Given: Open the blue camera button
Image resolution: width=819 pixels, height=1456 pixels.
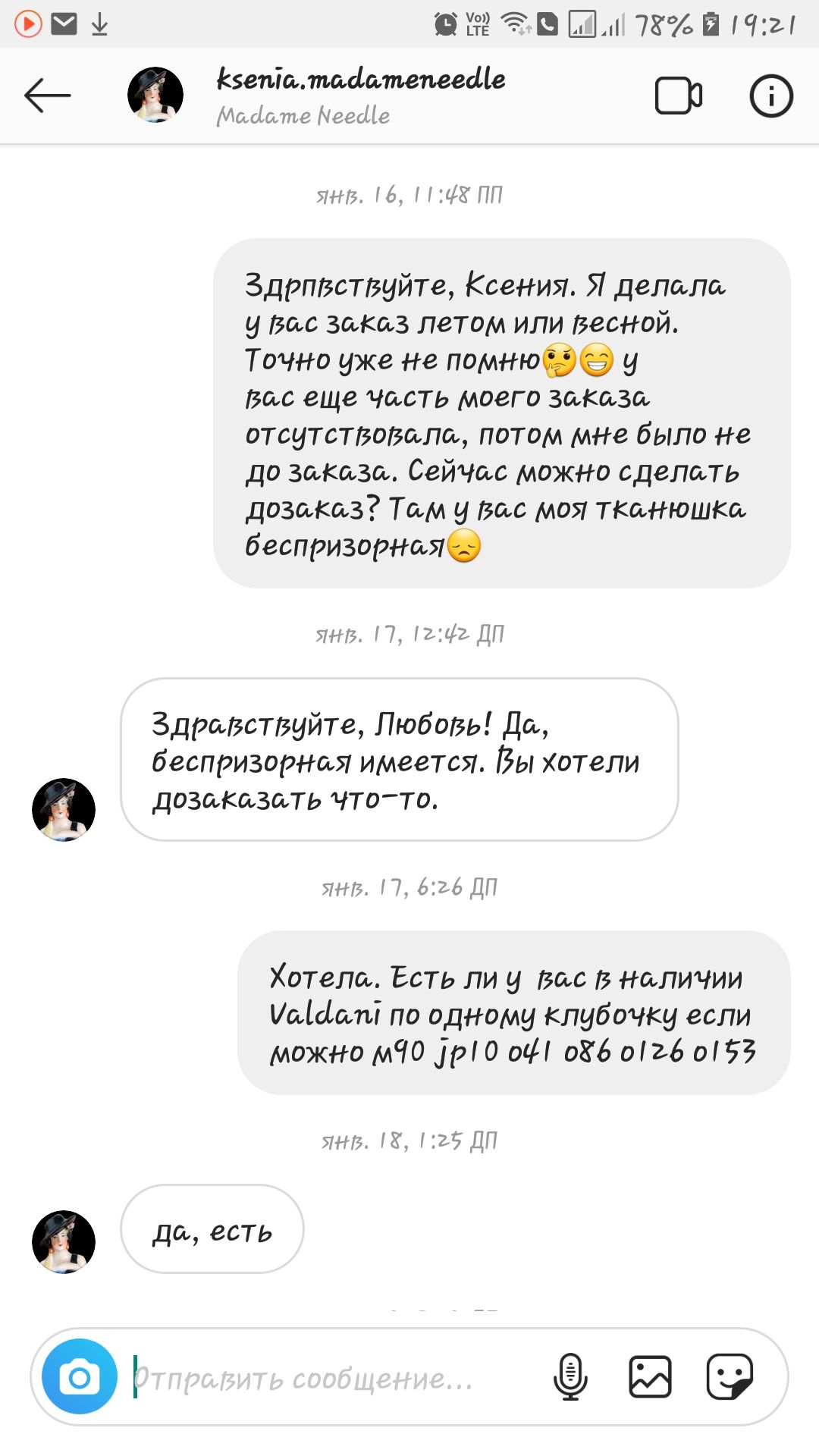Looking at the screenshot, I should click(x=80, y=1376).
